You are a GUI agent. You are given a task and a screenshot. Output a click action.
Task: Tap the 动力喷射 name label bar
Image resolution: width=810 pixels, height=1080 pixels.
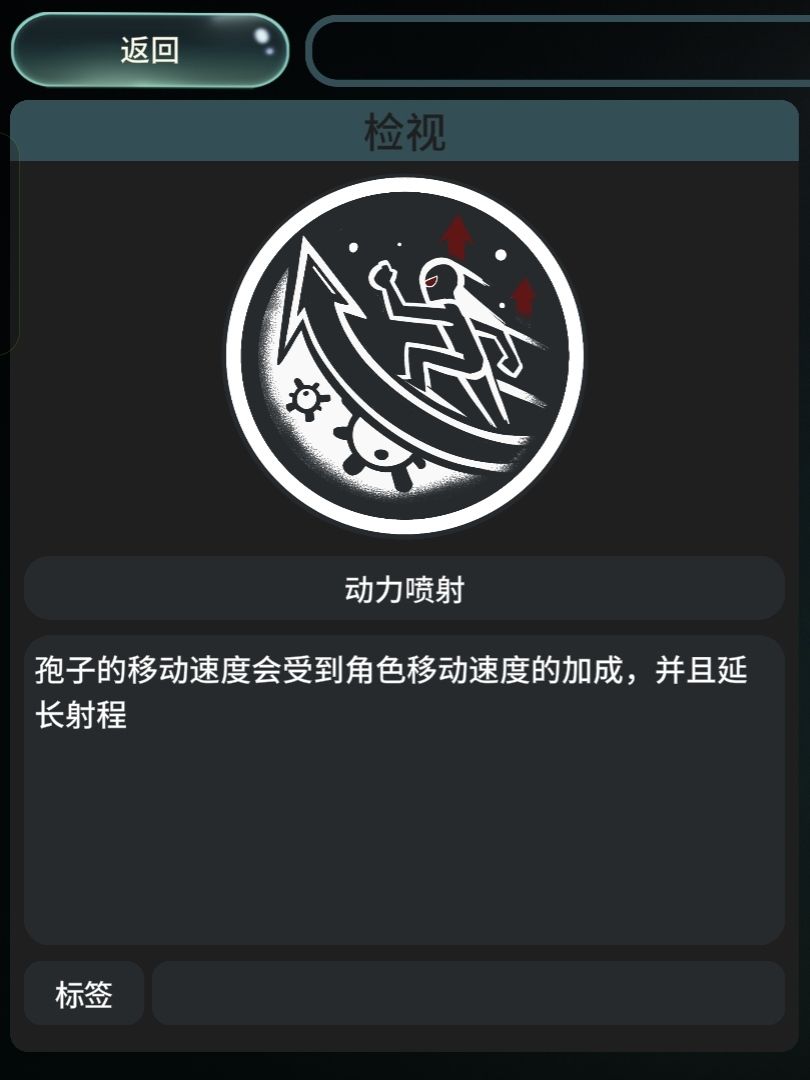pyautogui.click(x=405, y=589)
